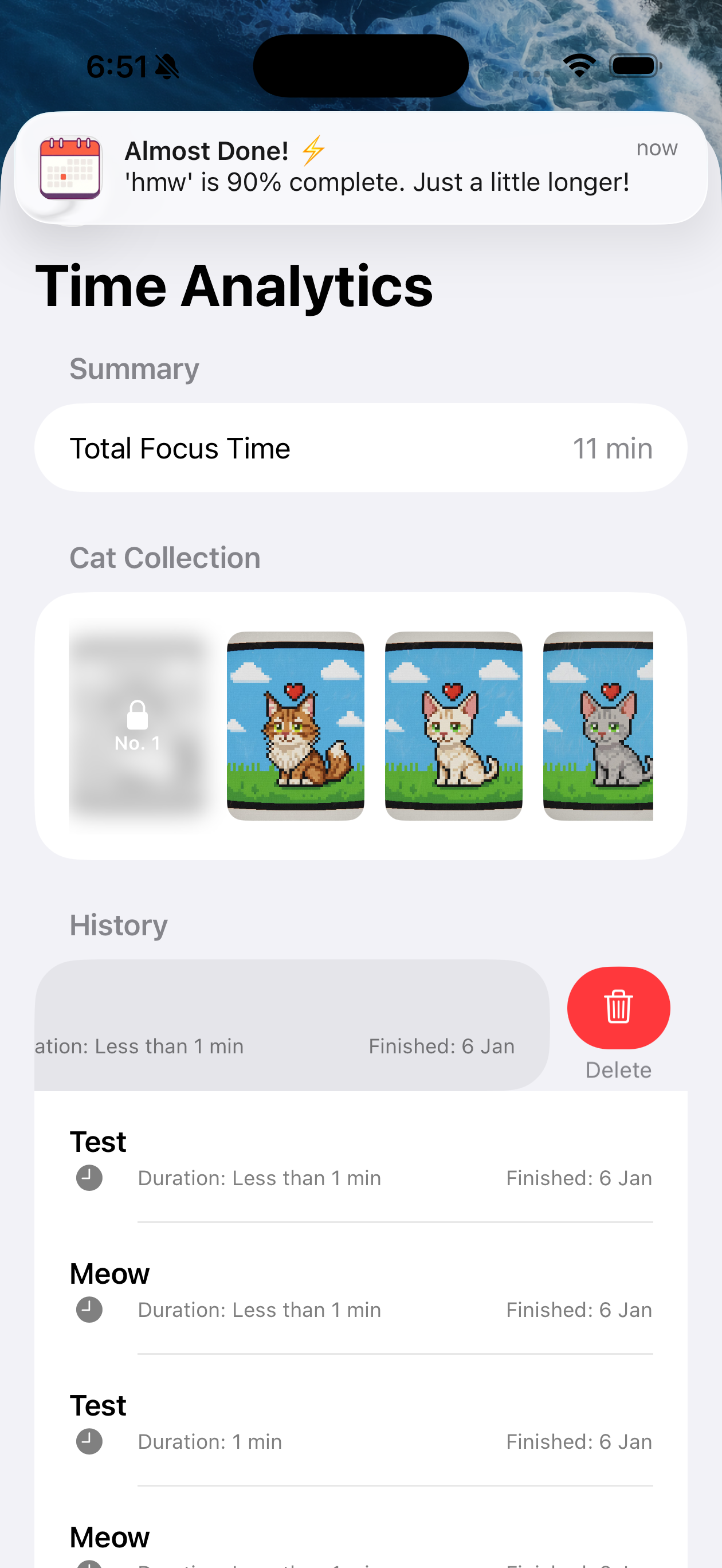Image resolution: width=722 pixels, height=1568 pixels.
Task: Open the 'Almost Done!' notification banner
Action: pyautogui.click(x=361, y=167)
